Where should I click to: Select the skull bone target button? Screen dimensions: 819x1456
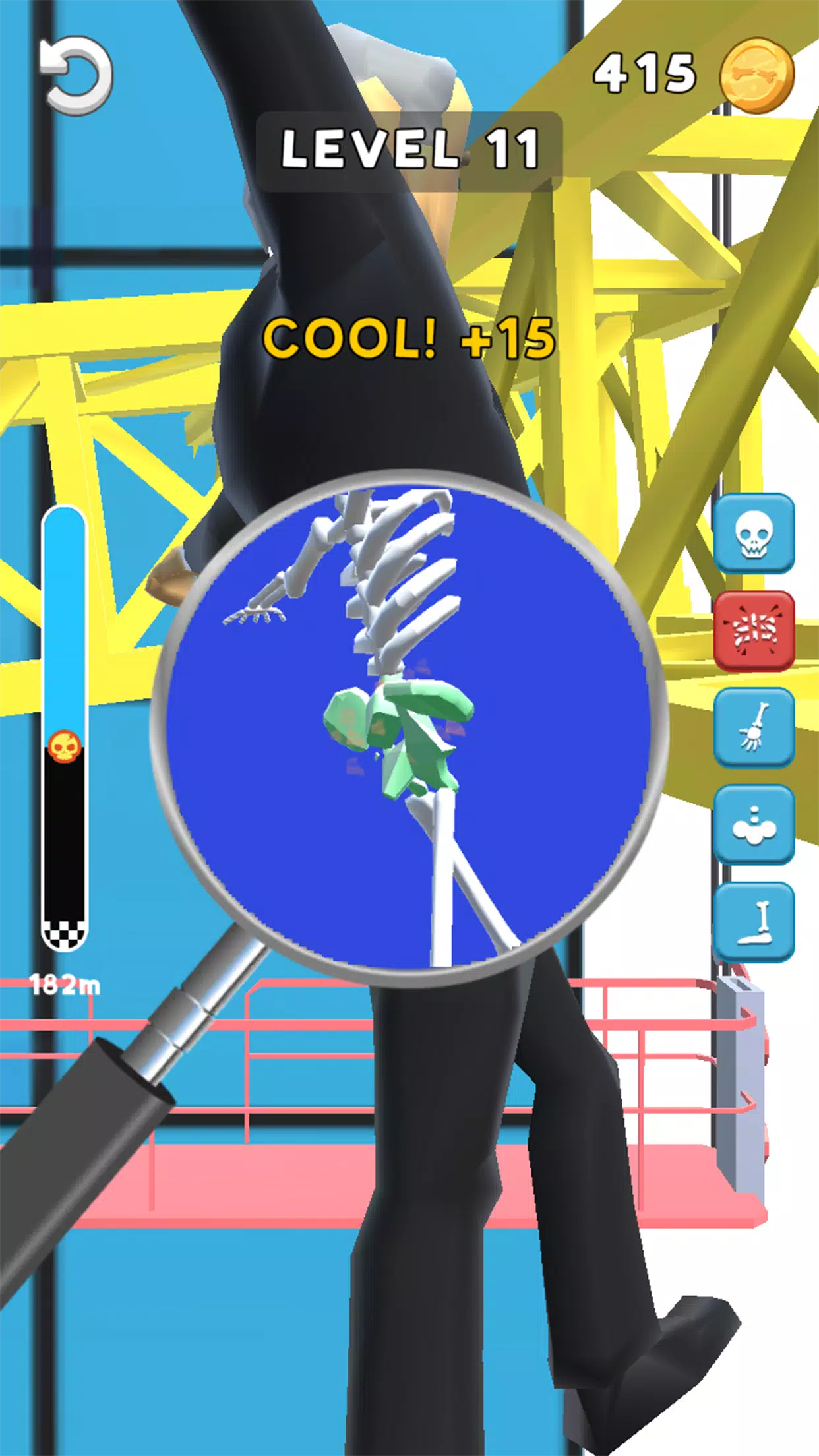coord(754,532)
